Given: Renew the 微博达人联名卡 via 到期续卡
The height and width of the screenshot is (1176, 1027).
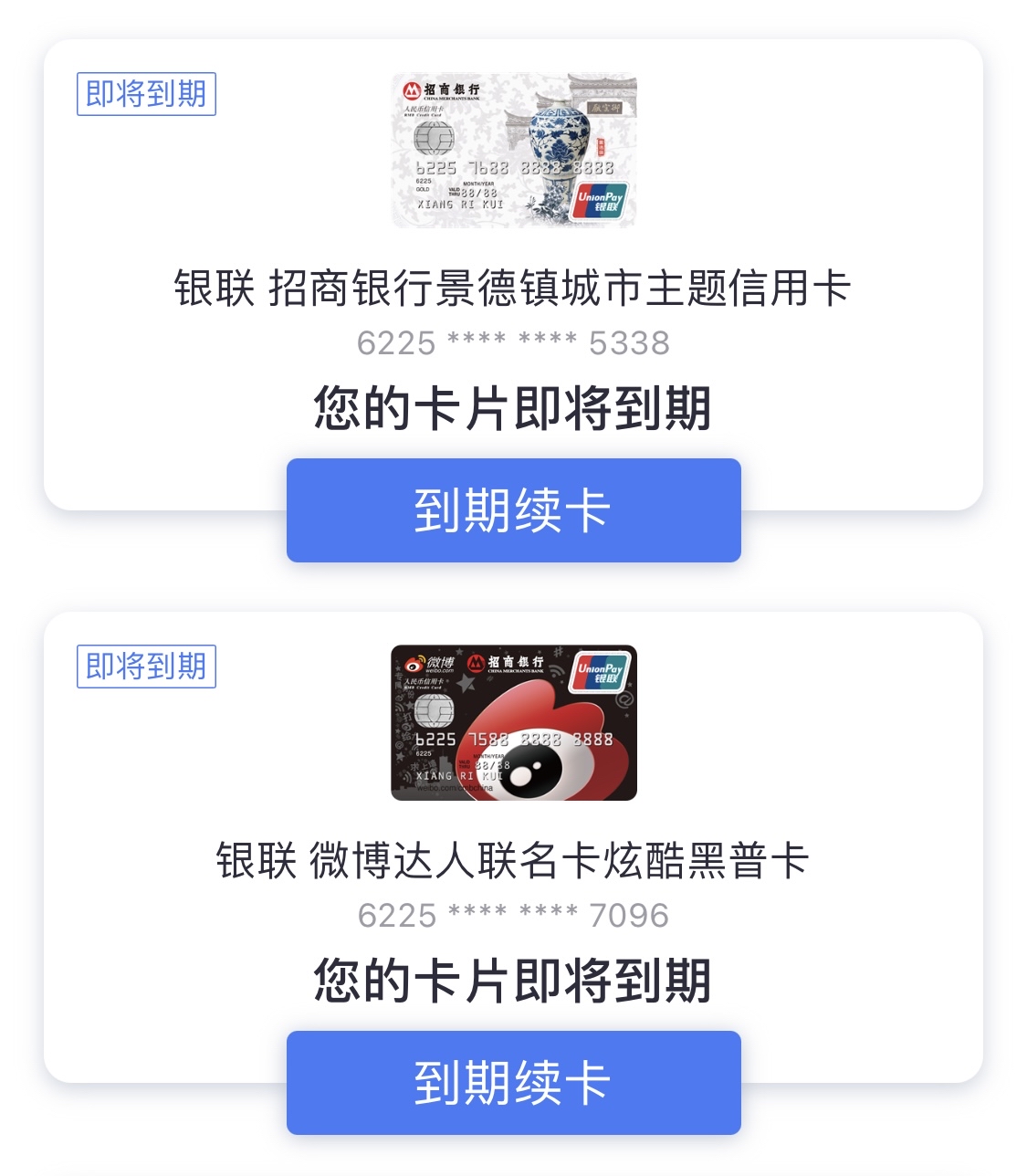Looking at the screenshot, I should coord(513,1082).
